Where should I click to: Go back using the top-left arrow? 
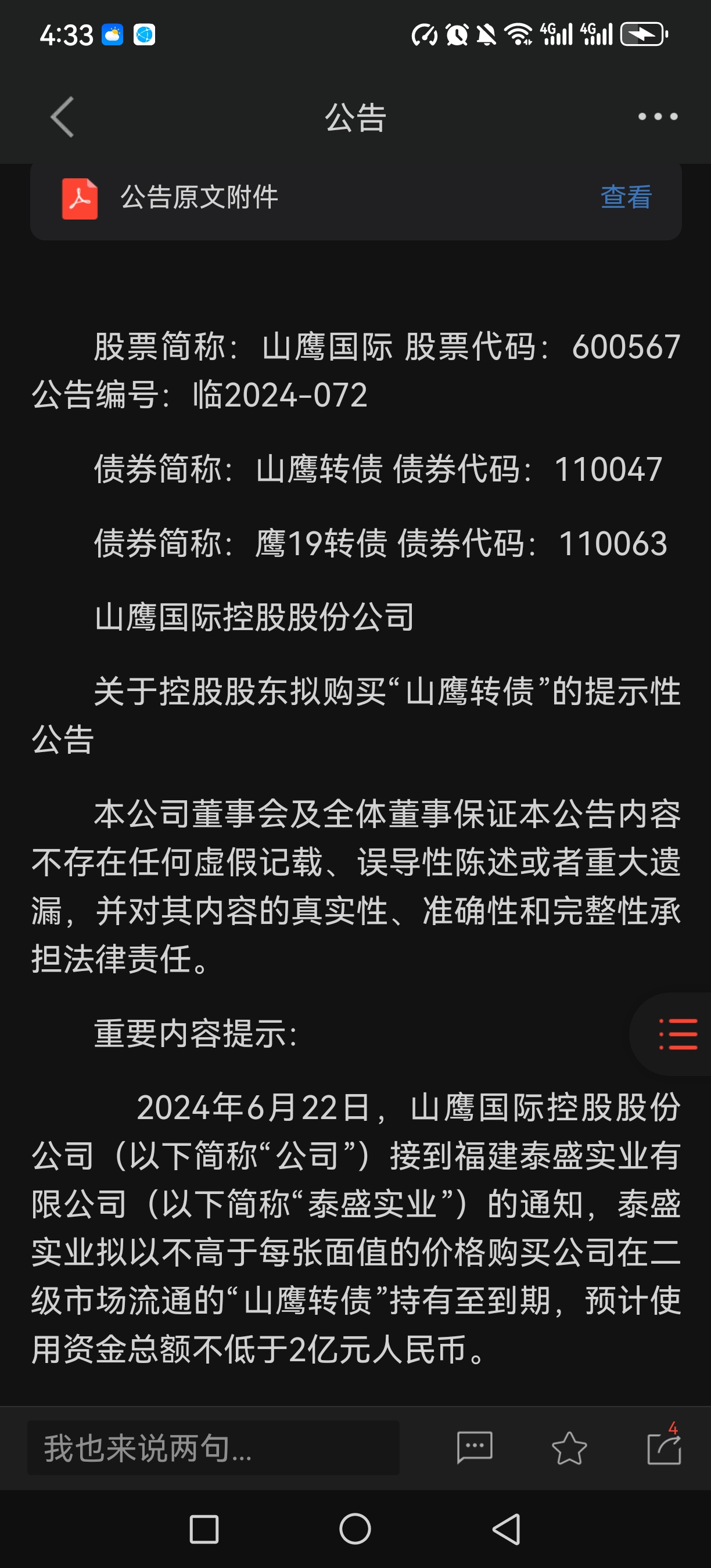pyautogui.click(x=62, y=117)
